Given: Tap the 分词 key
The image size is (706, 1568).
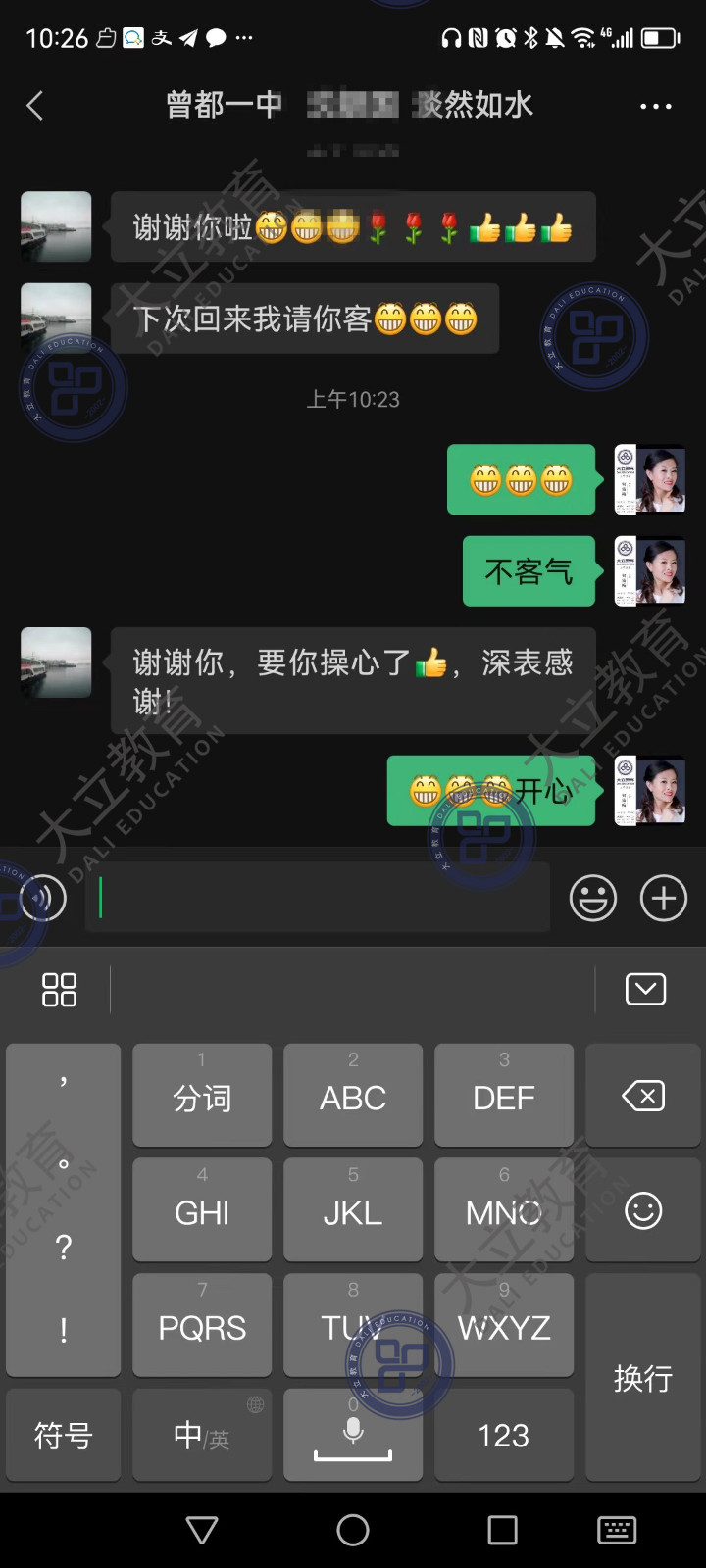Looking at the screenshot, I should (x=202, y=1095).
